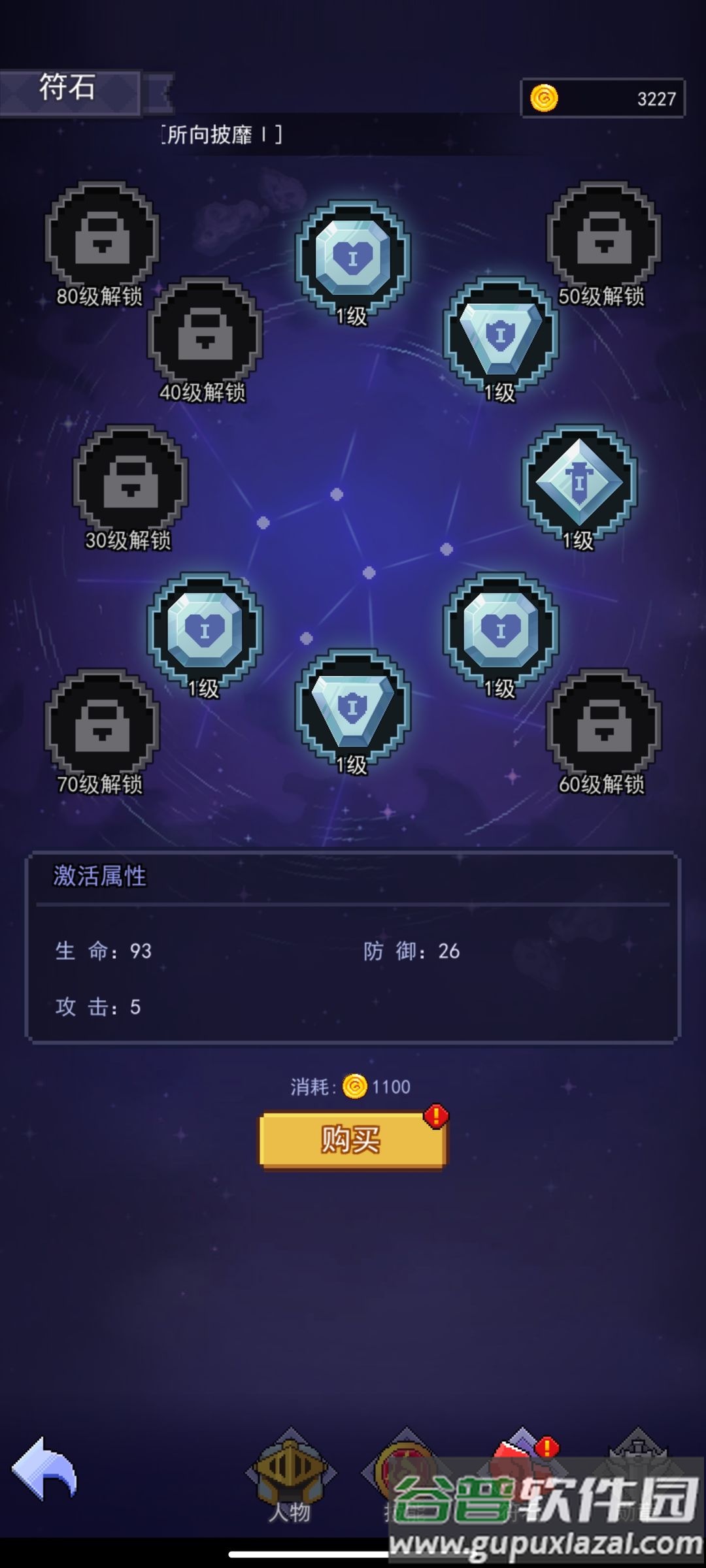Select the top center heart rune stone
The image size is (706, 1568).
pos(353,257)
